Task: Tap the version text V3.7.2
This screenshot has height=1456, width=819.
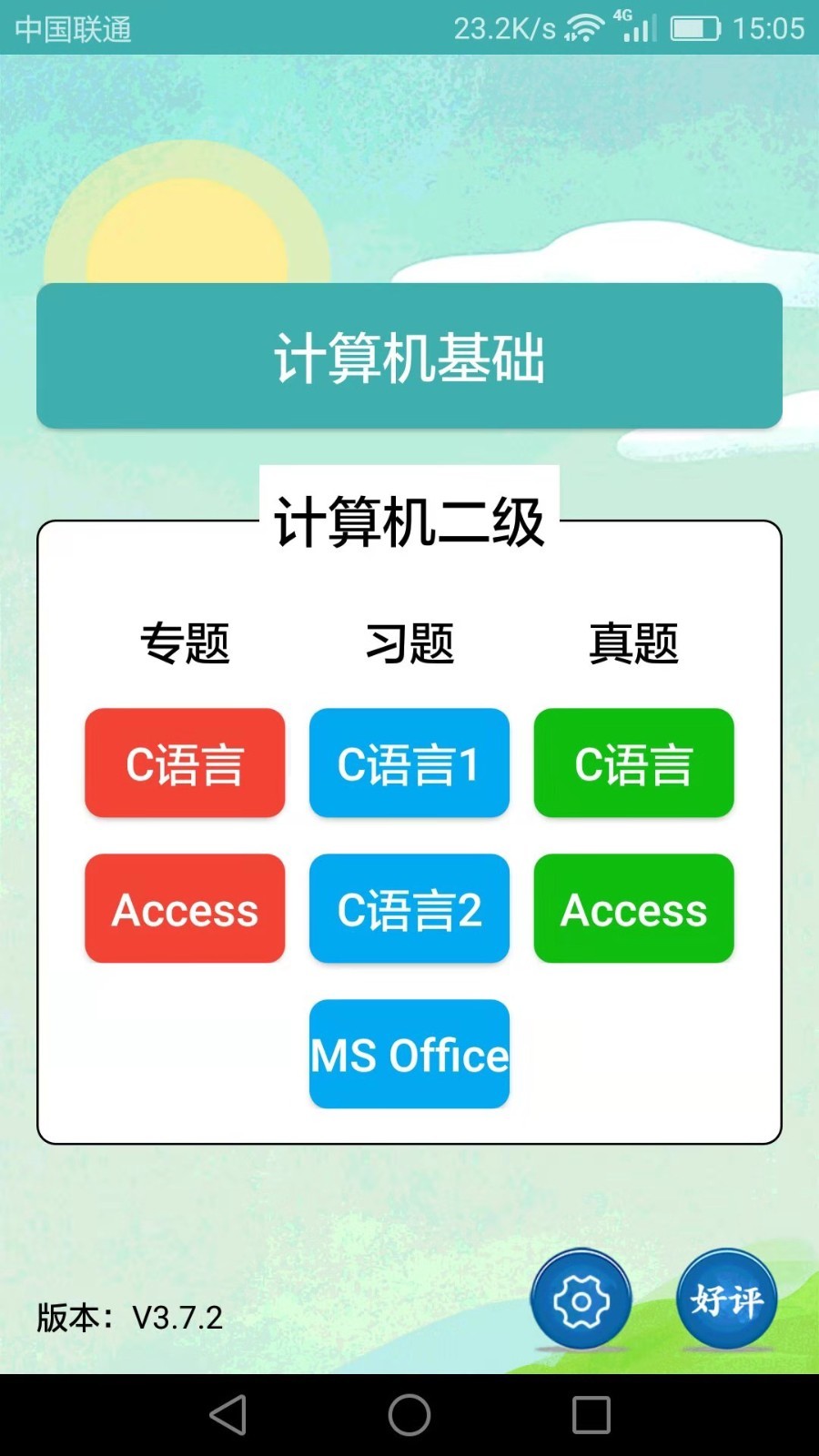Action: click(129, 1317)
